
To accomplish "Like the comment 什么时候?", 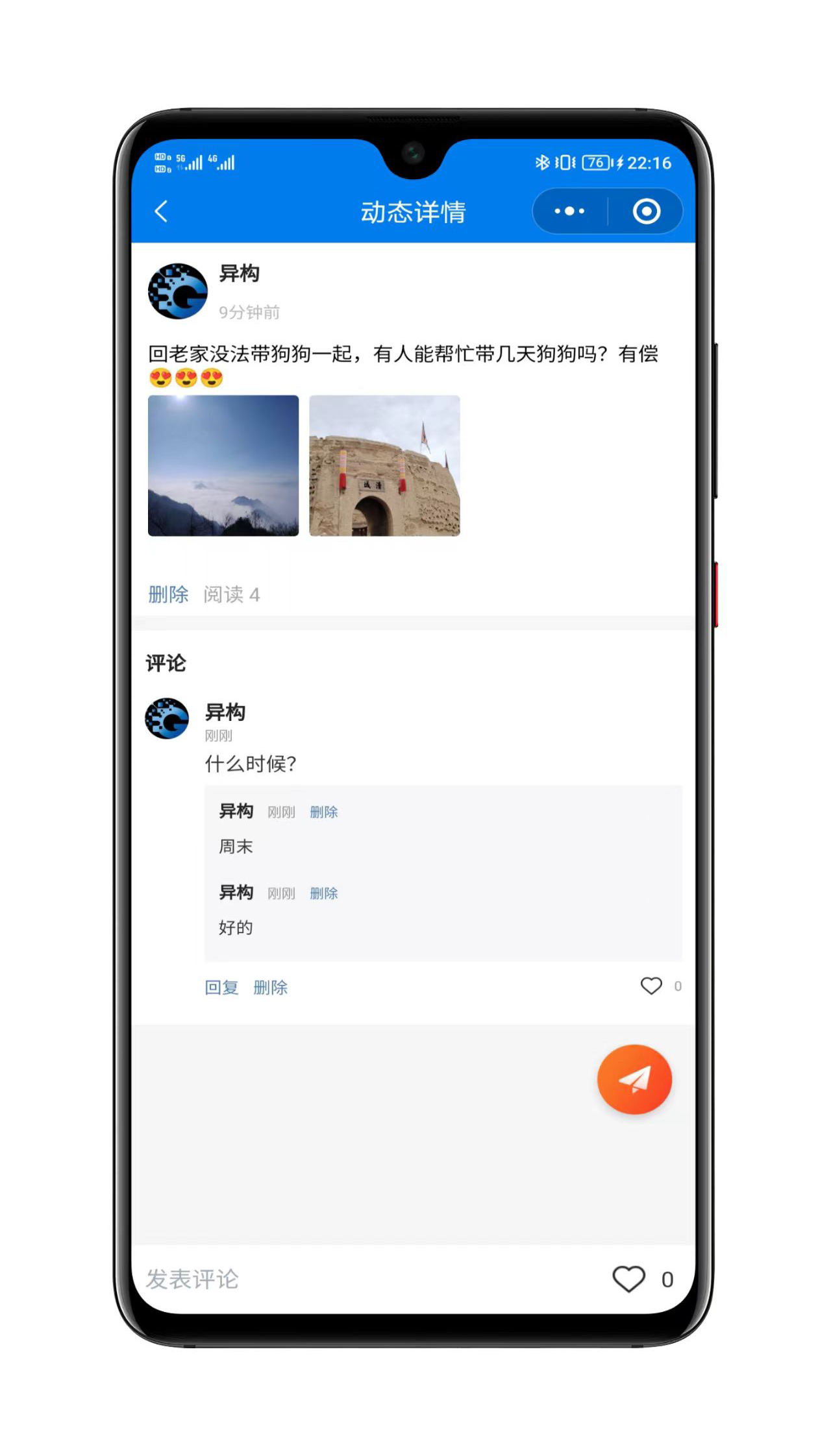I will (651, 986).
